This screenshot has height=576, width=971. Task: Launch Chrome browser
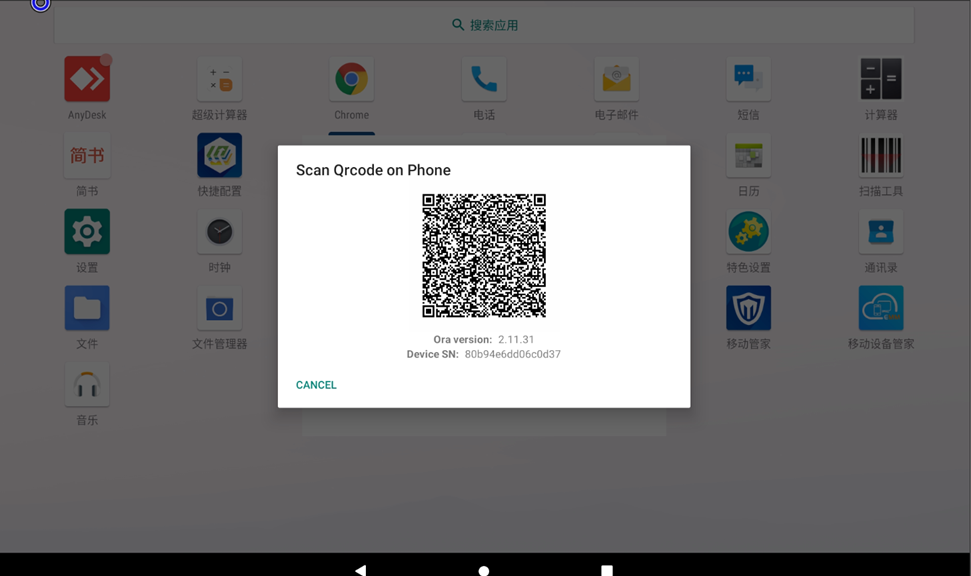(351, 80)
